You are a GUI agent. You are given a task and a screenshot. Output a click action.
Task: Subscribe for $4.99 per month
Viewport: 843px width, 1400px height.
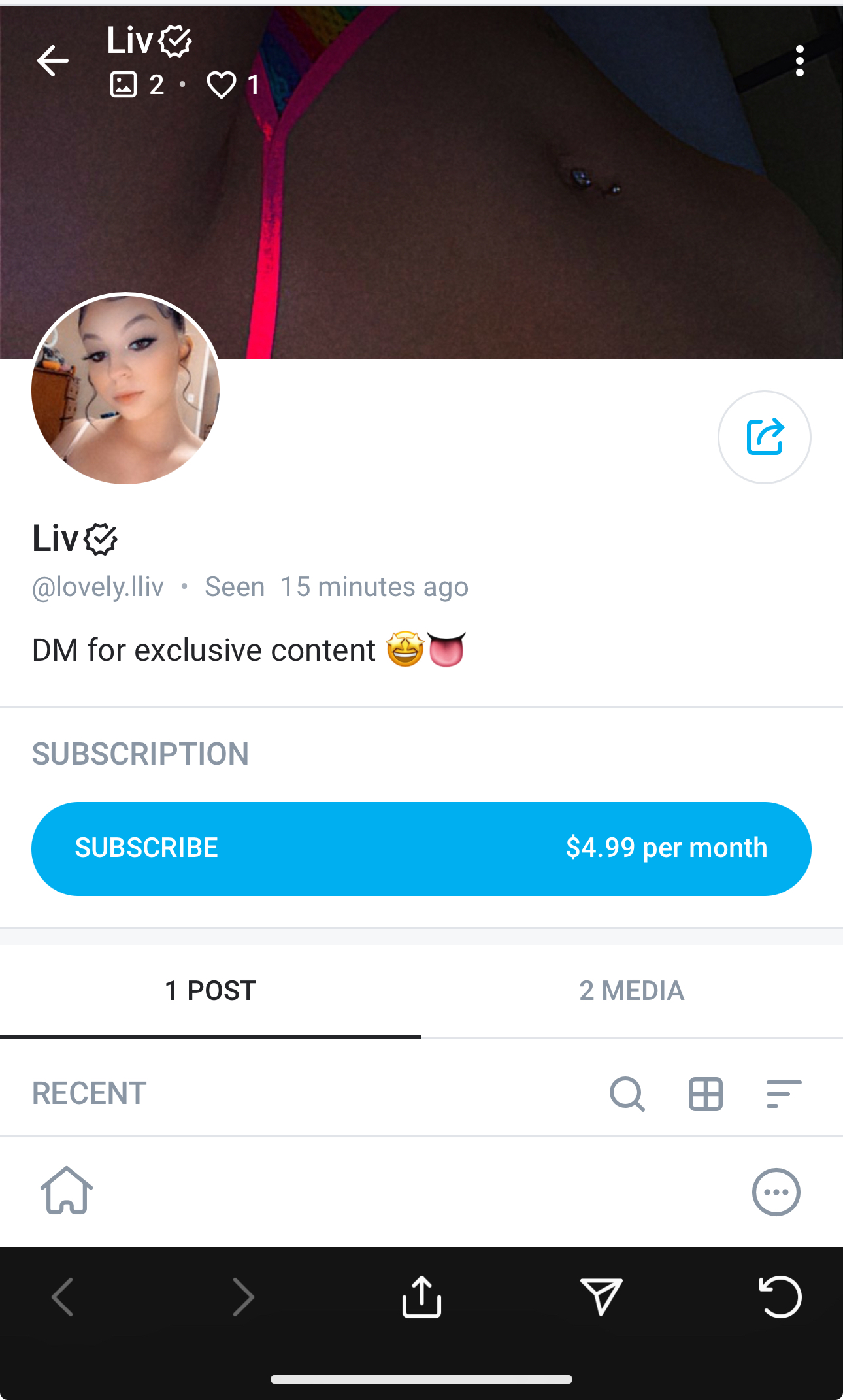click(421, 848)
